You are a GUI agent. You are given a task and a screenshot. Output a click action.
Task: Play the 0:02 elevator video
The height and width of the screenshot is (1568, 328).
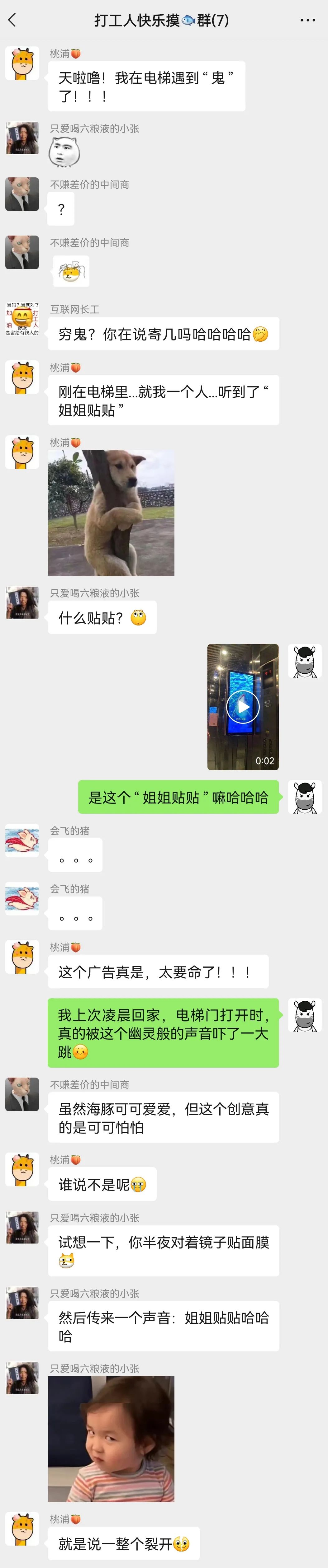243,707
